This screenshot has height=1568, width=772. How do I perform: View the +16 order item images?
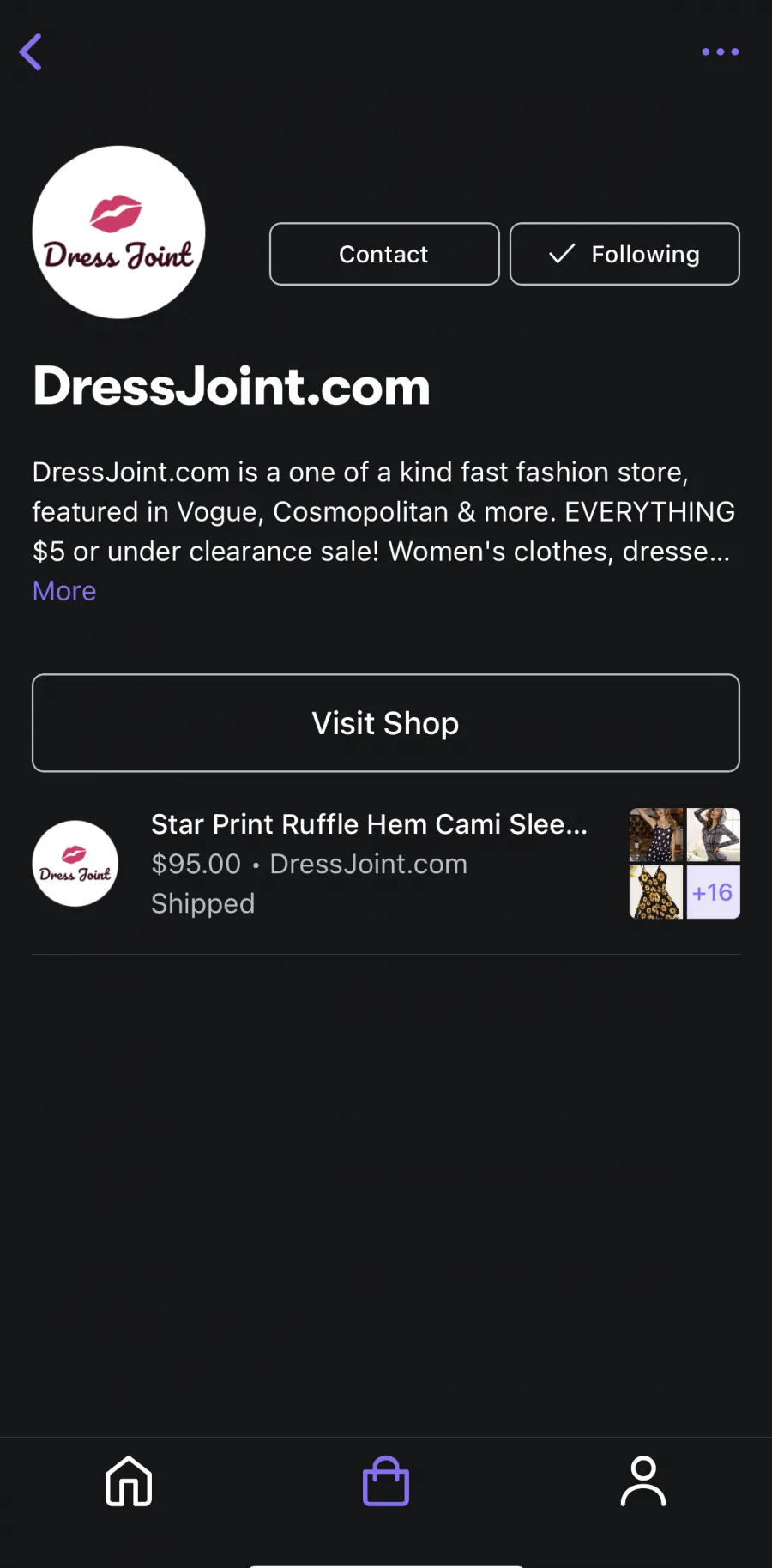pos(712,892)
